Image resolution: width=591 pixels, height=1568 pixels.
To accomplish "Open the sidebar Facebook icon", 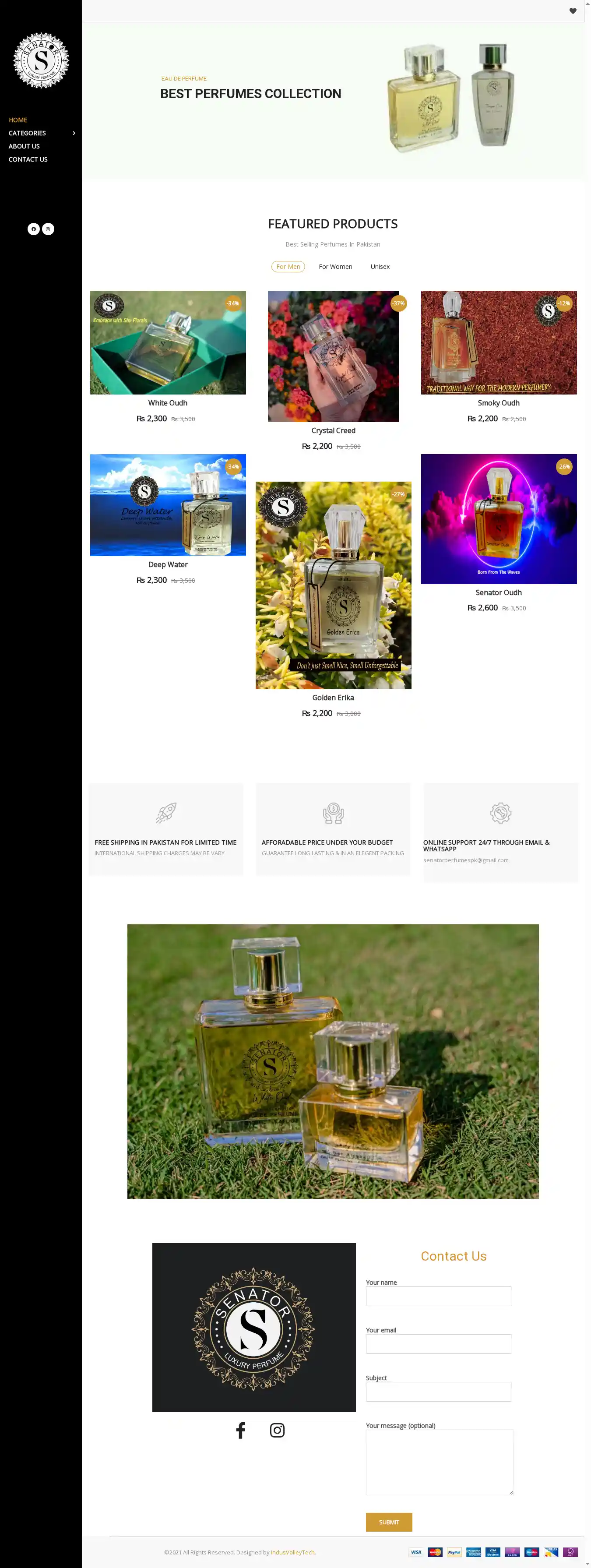I will tap(33, 229).
